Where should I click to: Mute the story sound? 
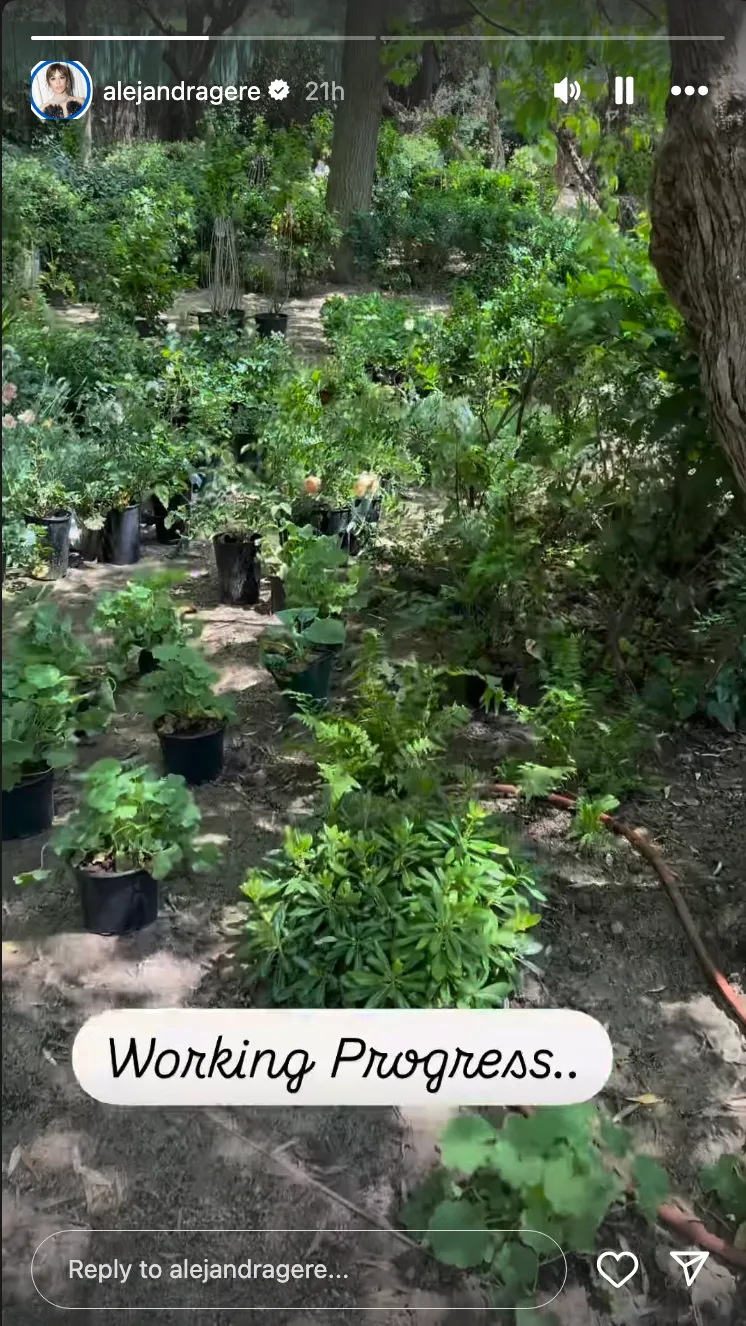(567, 91)
